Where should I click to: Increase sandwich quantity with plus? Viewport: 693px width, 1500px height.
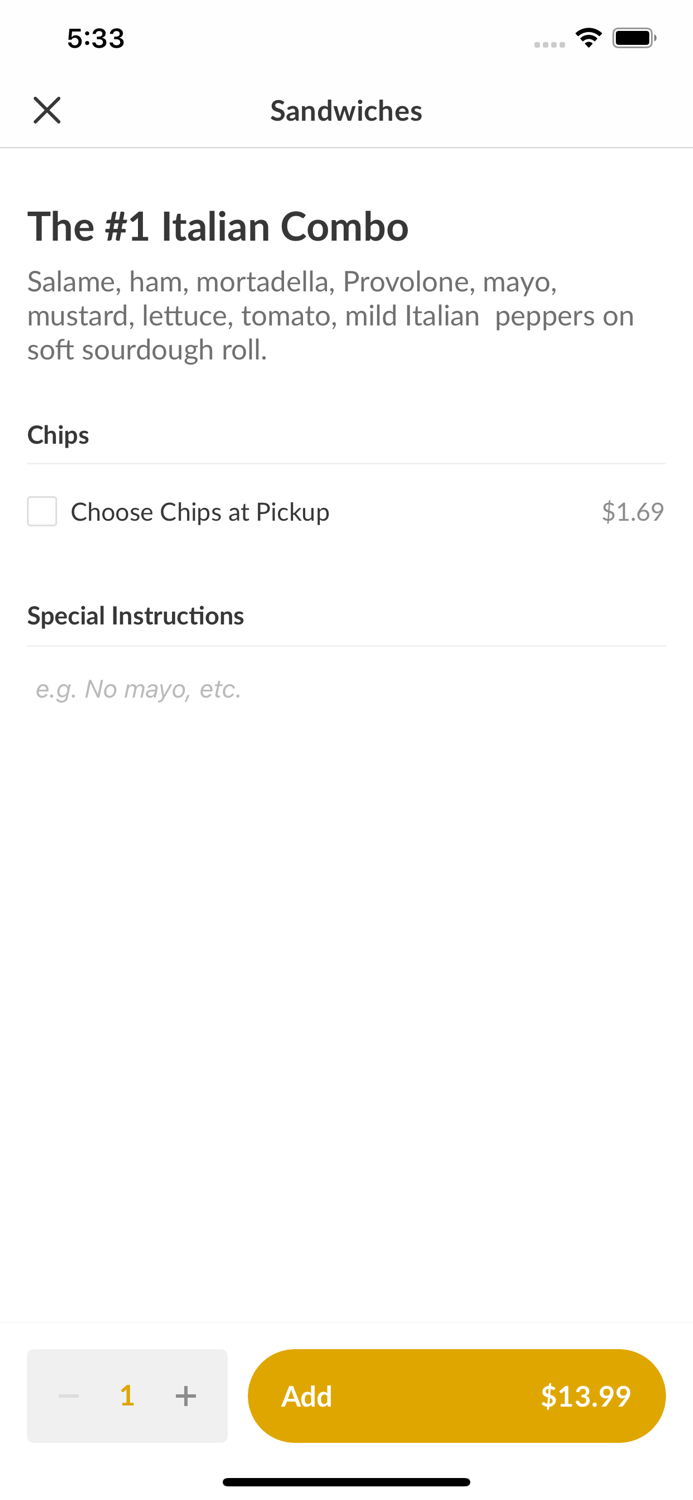[186, 1396]
